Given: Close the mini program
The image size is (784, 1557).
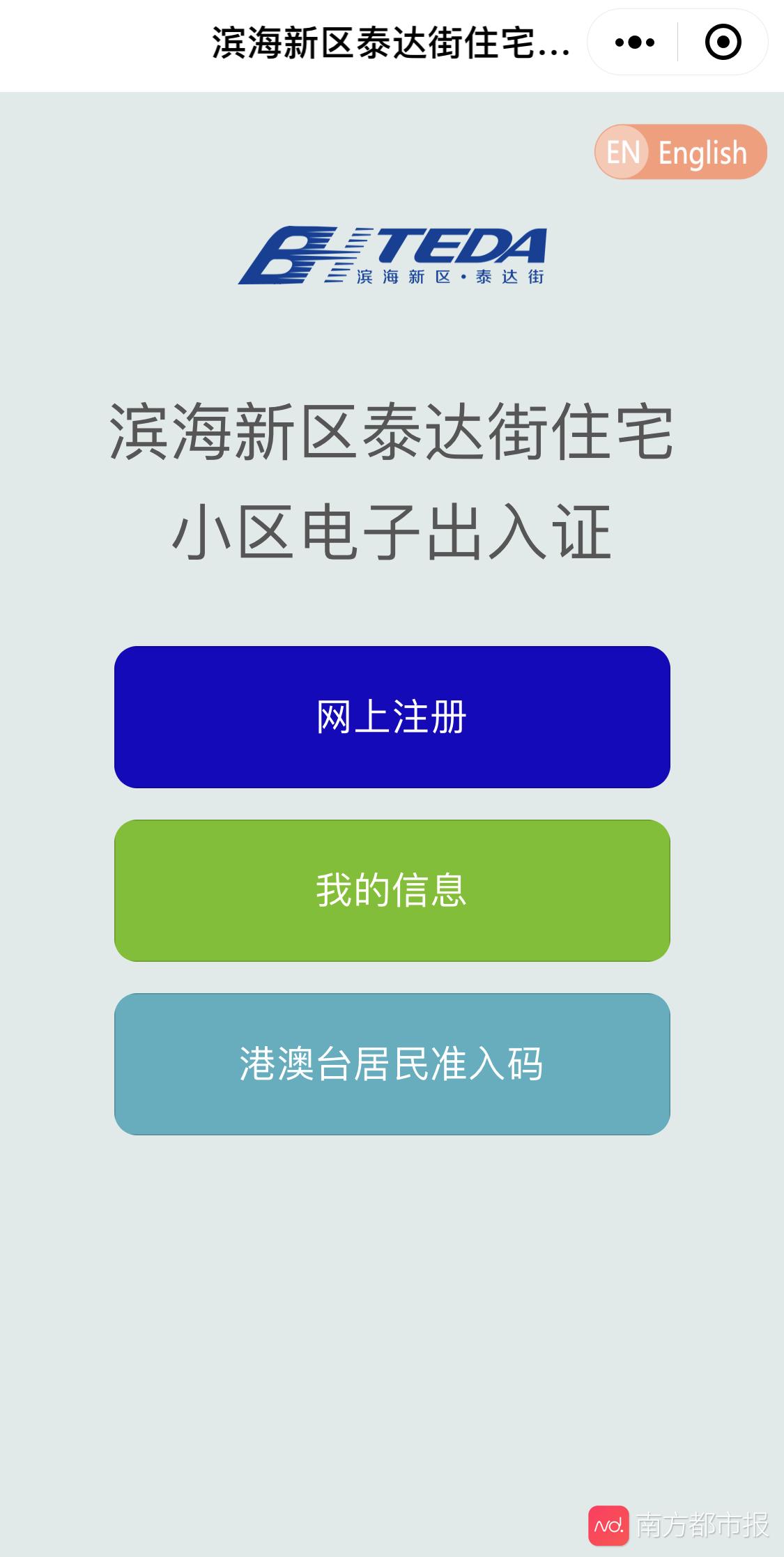Looking at the screenshot, I should (x=723, y=43).
